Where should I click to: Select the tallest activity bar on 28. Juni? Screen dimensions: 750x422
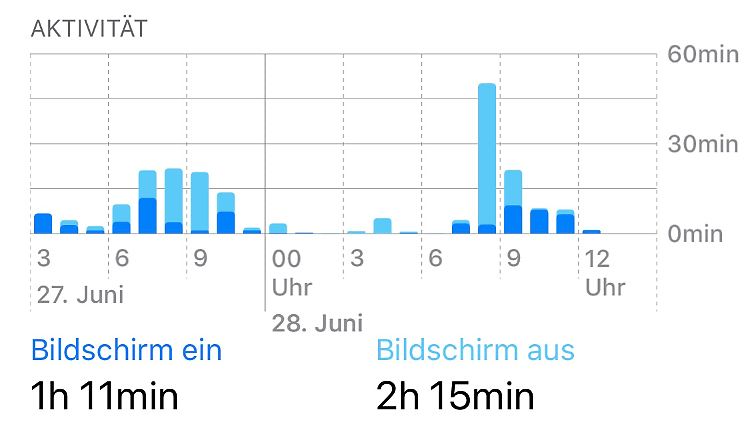pos(487,158)
